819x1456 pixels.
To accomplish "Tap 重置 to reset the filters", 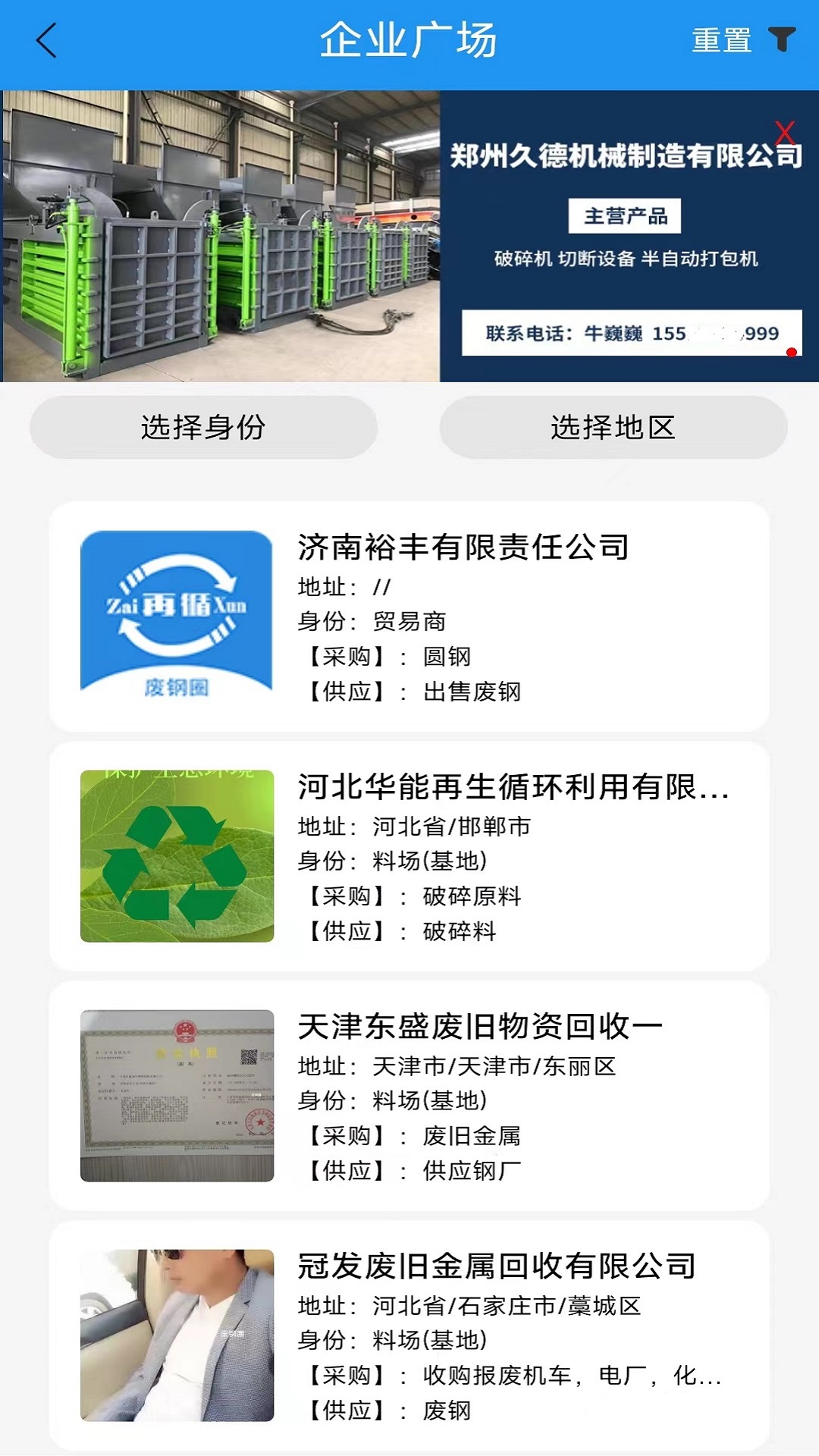I will 720,40.
